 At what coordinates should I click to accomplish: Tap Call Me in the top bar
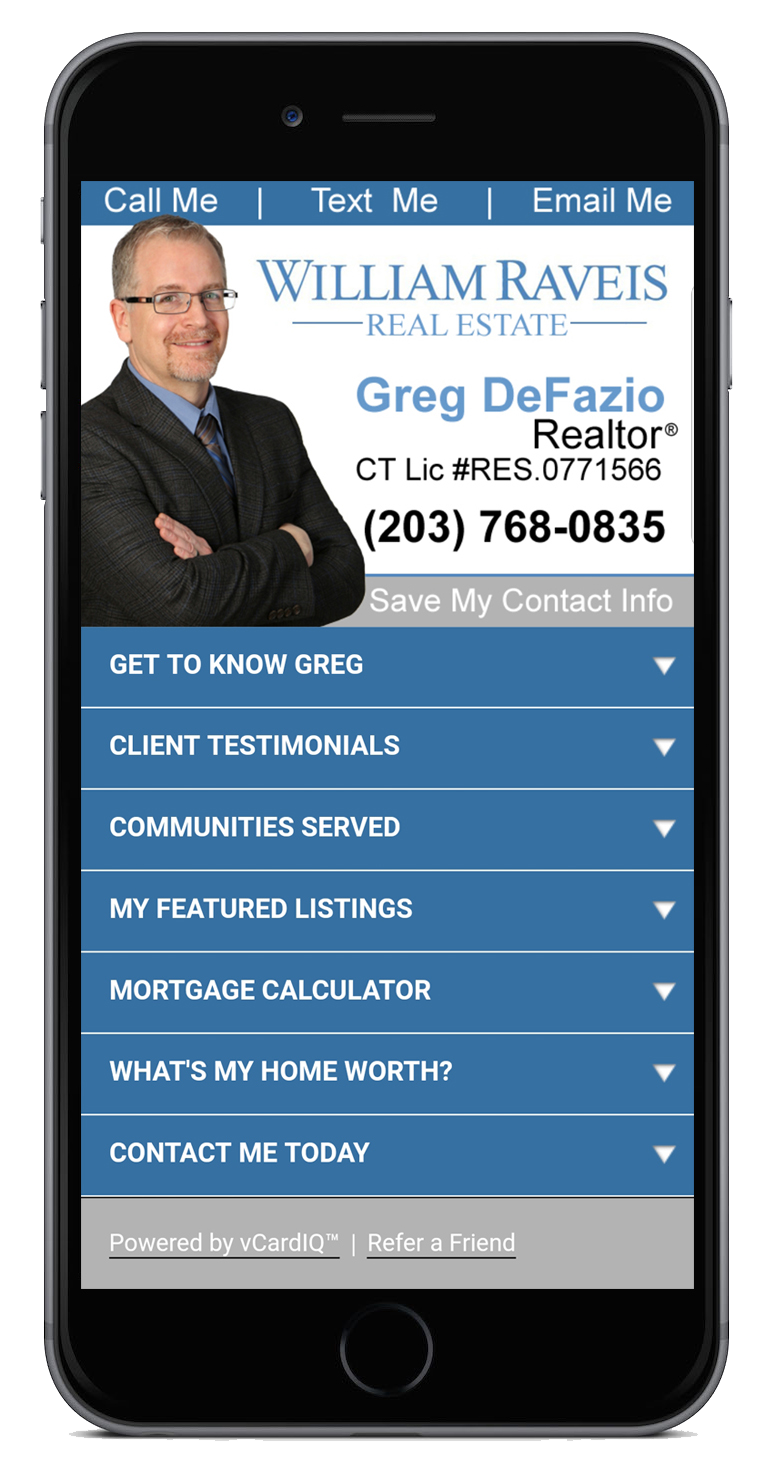pyautogui.click(x=161, y=201)
